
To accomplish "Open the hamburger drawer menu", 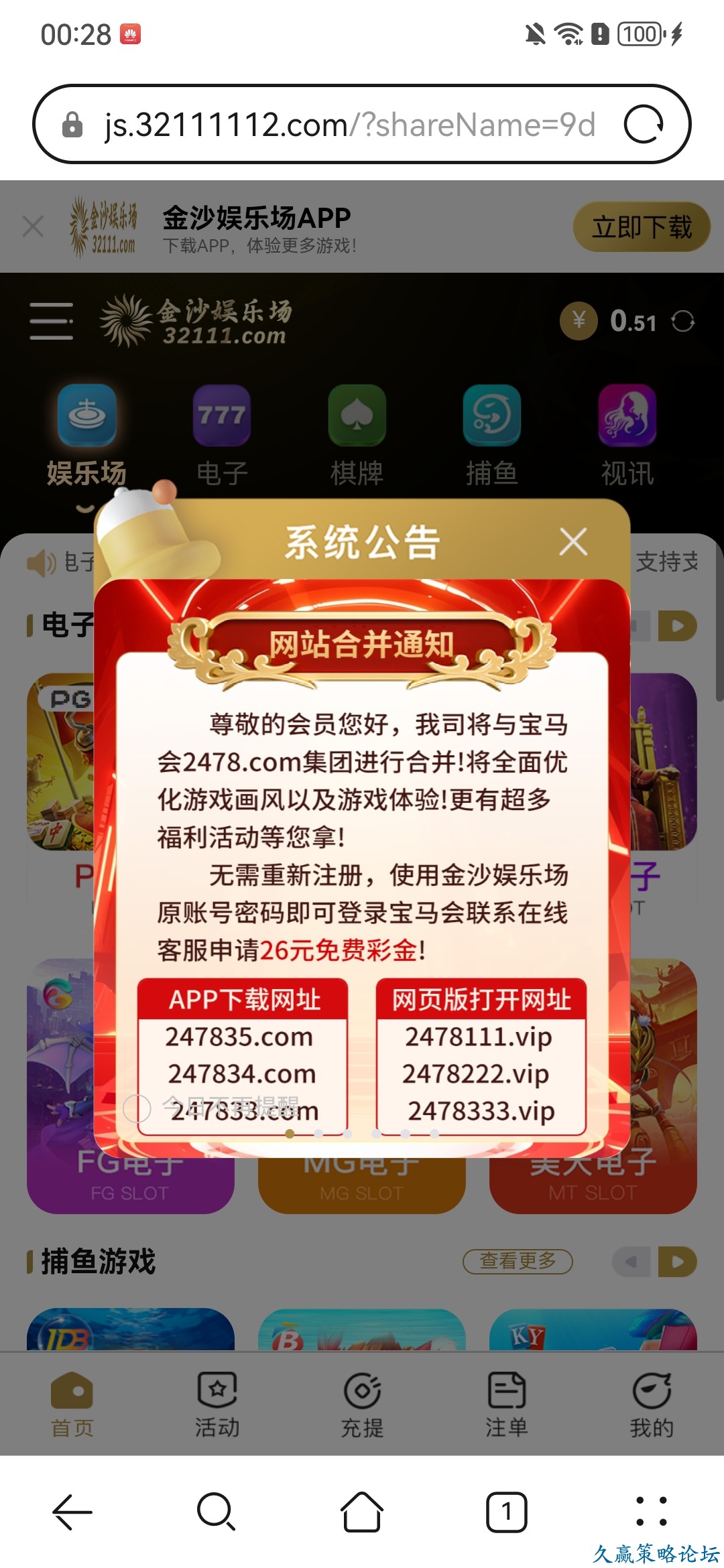I will click(52, 320).
